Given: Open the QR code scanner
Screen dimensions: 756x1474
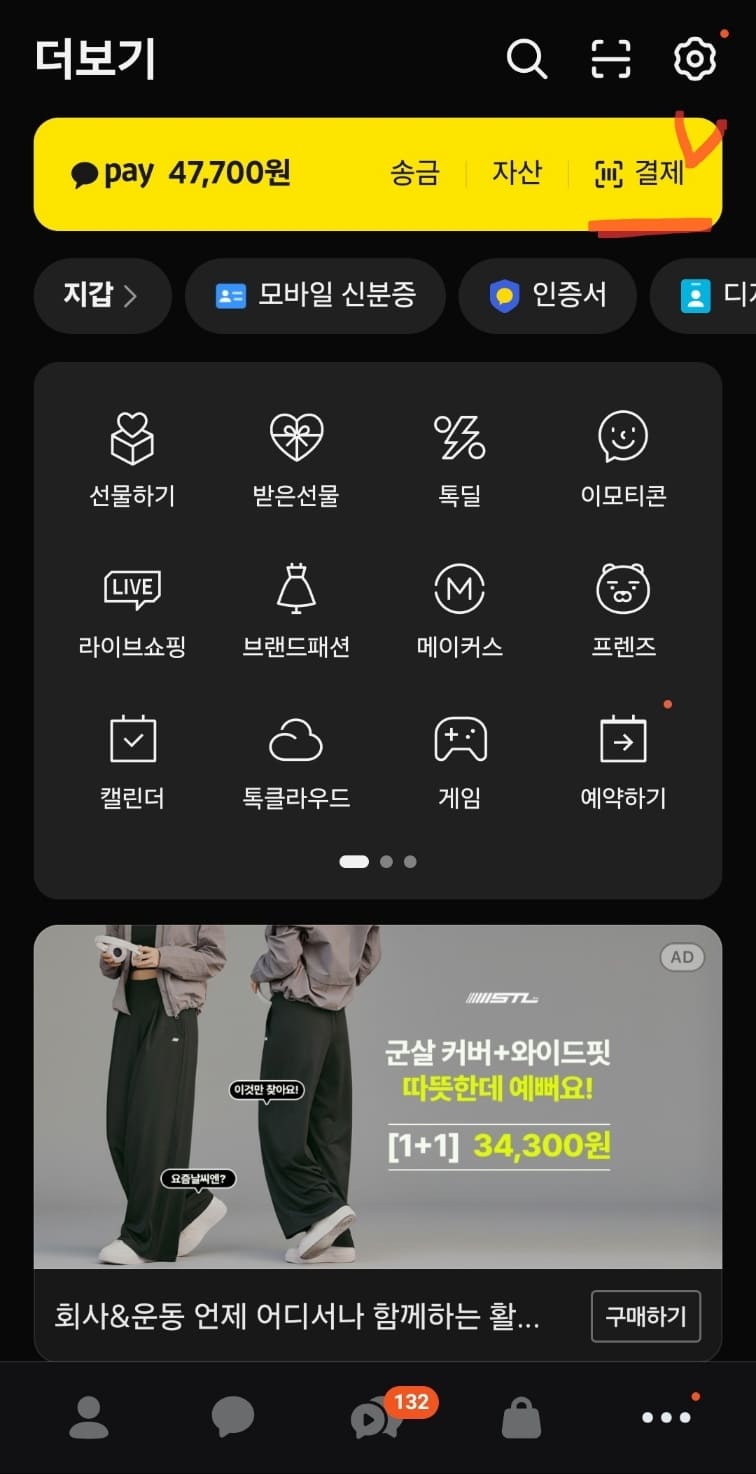Looking at the screenshot, I should 610,59.
